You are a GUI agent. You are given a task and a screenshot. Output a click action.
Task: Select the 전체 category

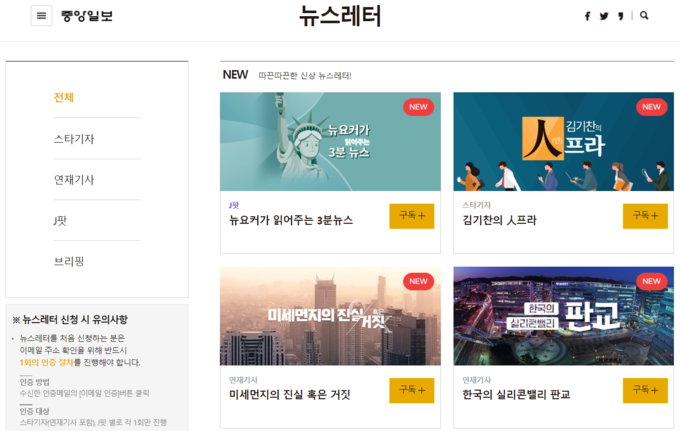click(x=64, y=97)
